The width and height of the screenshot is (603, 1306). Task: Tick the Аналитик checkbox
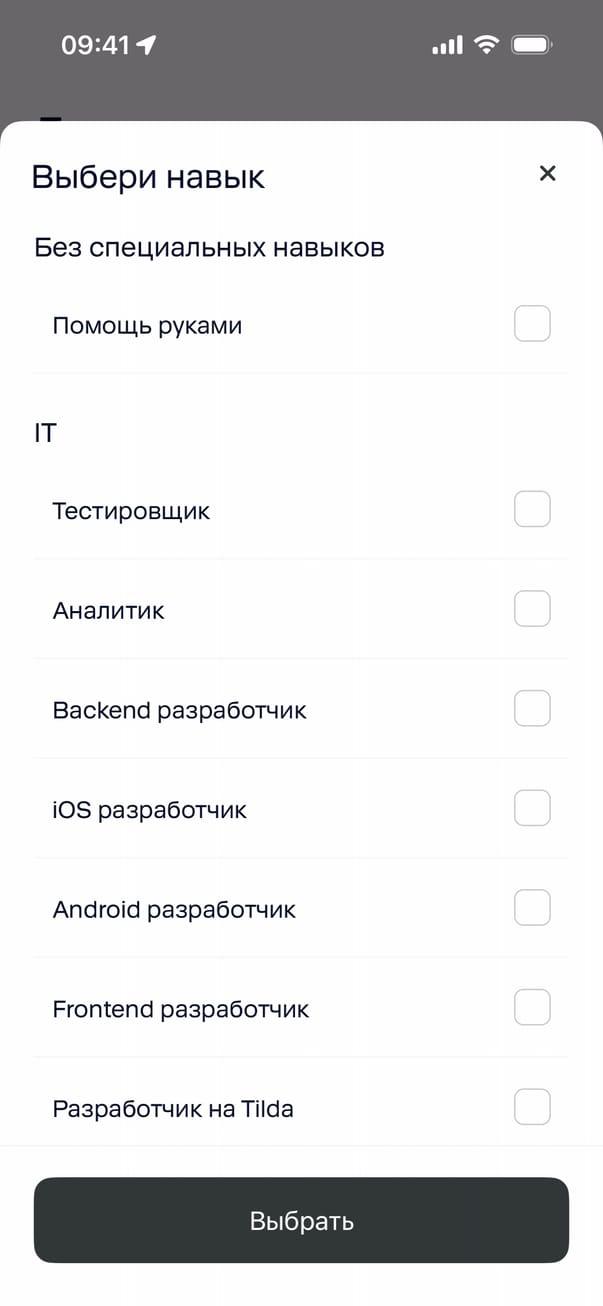click(x=532, y=609)
